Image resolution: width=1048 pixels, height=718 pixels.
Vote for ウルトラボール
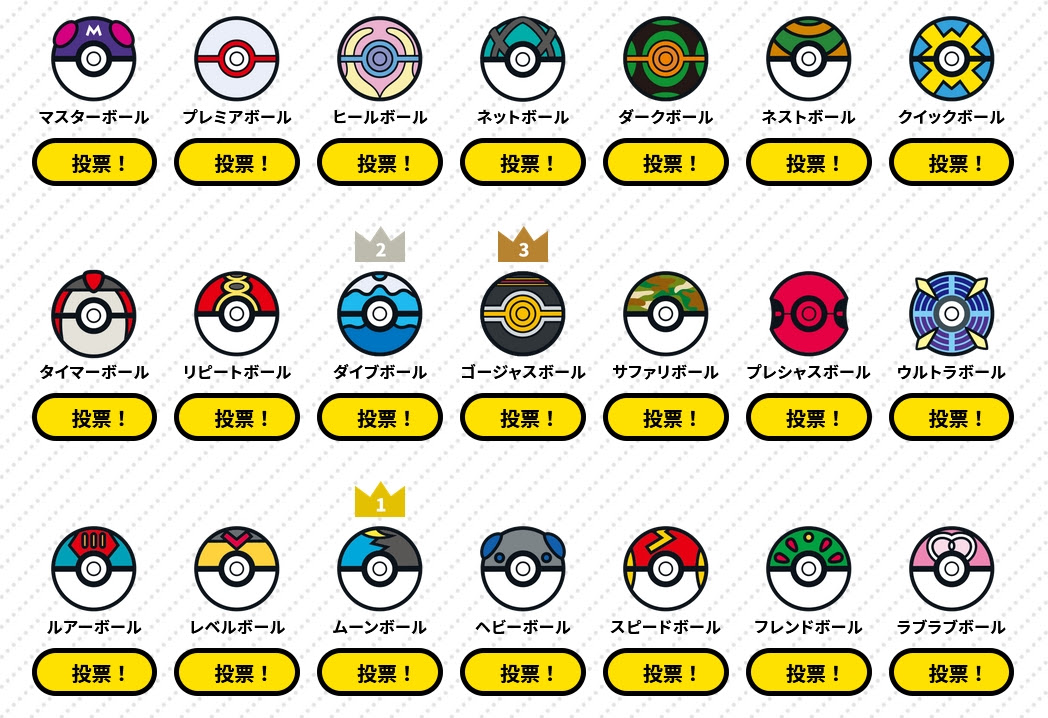point(951,418)
